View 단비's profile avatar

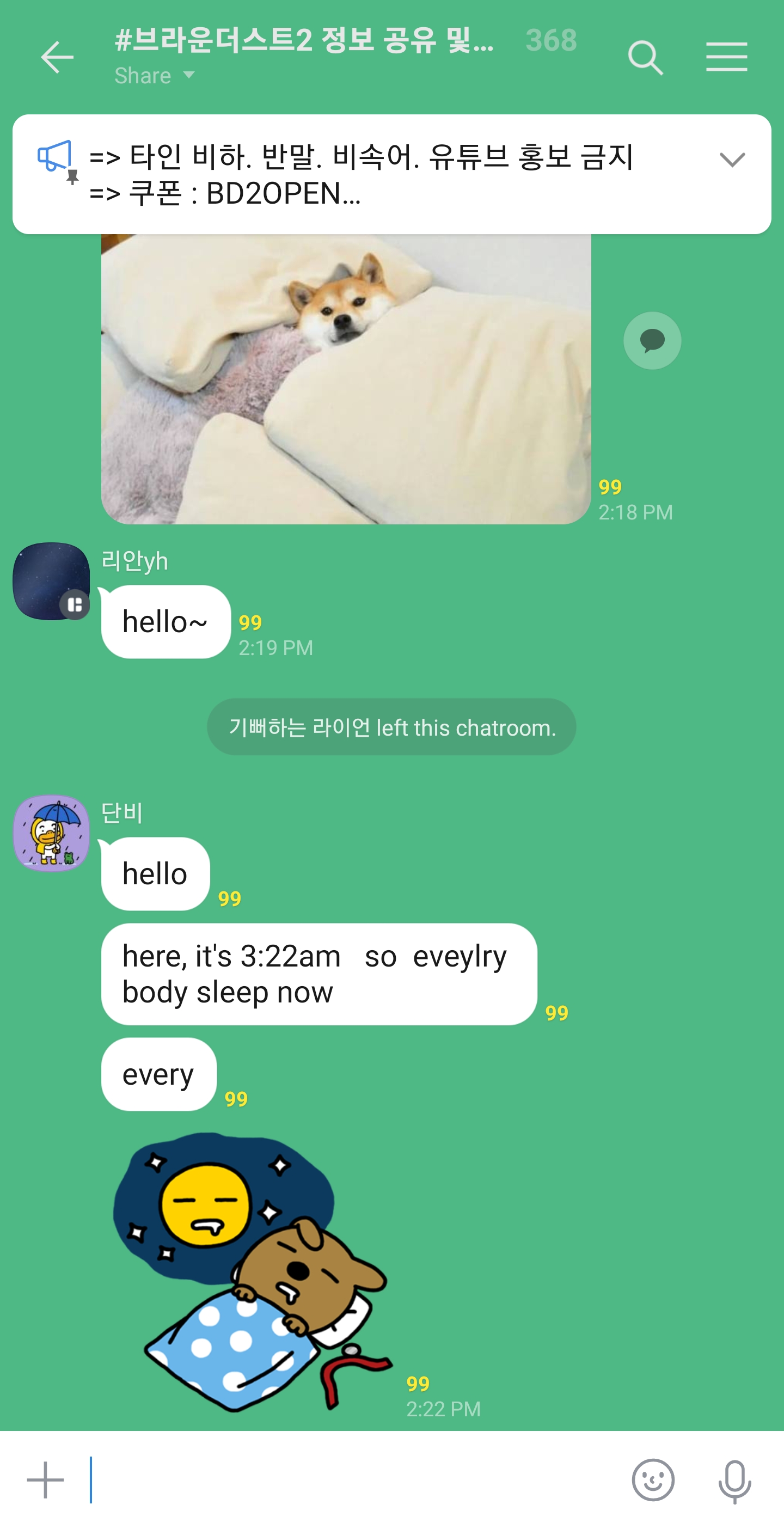52,833
